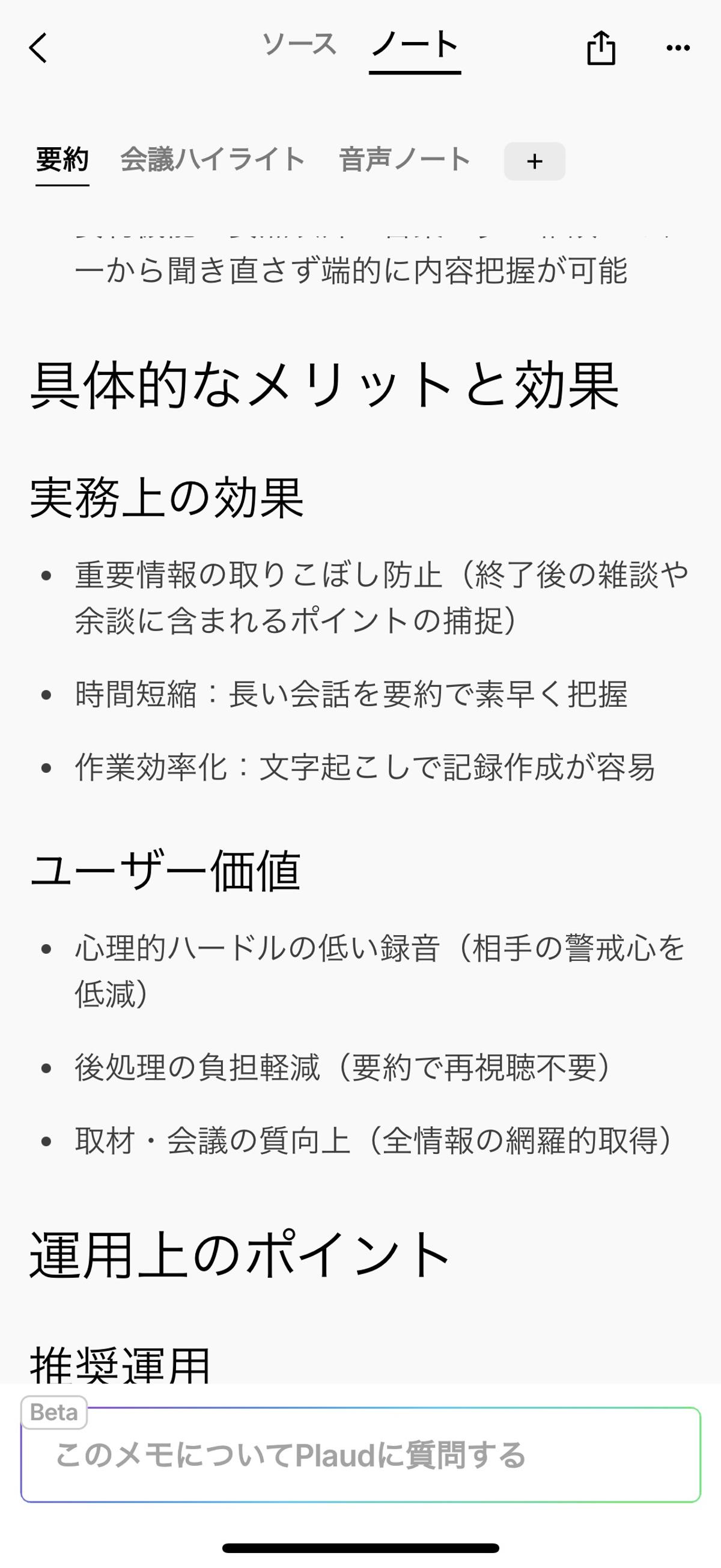The image size is (721, 1568).
Task: Open the 音声ノート tab
Action: 404,160
